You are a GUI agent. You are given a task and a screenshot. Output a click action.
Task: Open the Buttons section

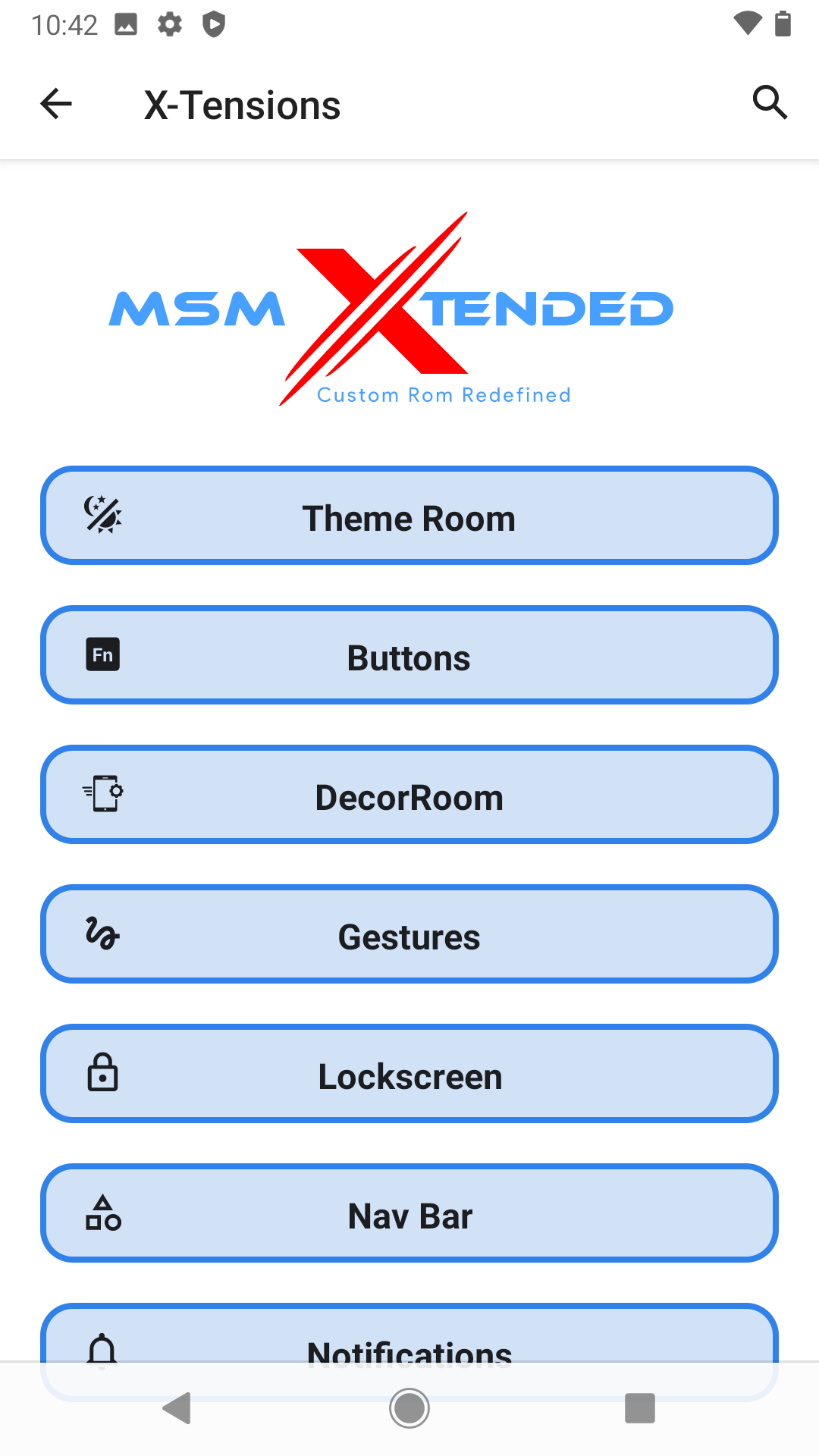(x=409, y=655)
